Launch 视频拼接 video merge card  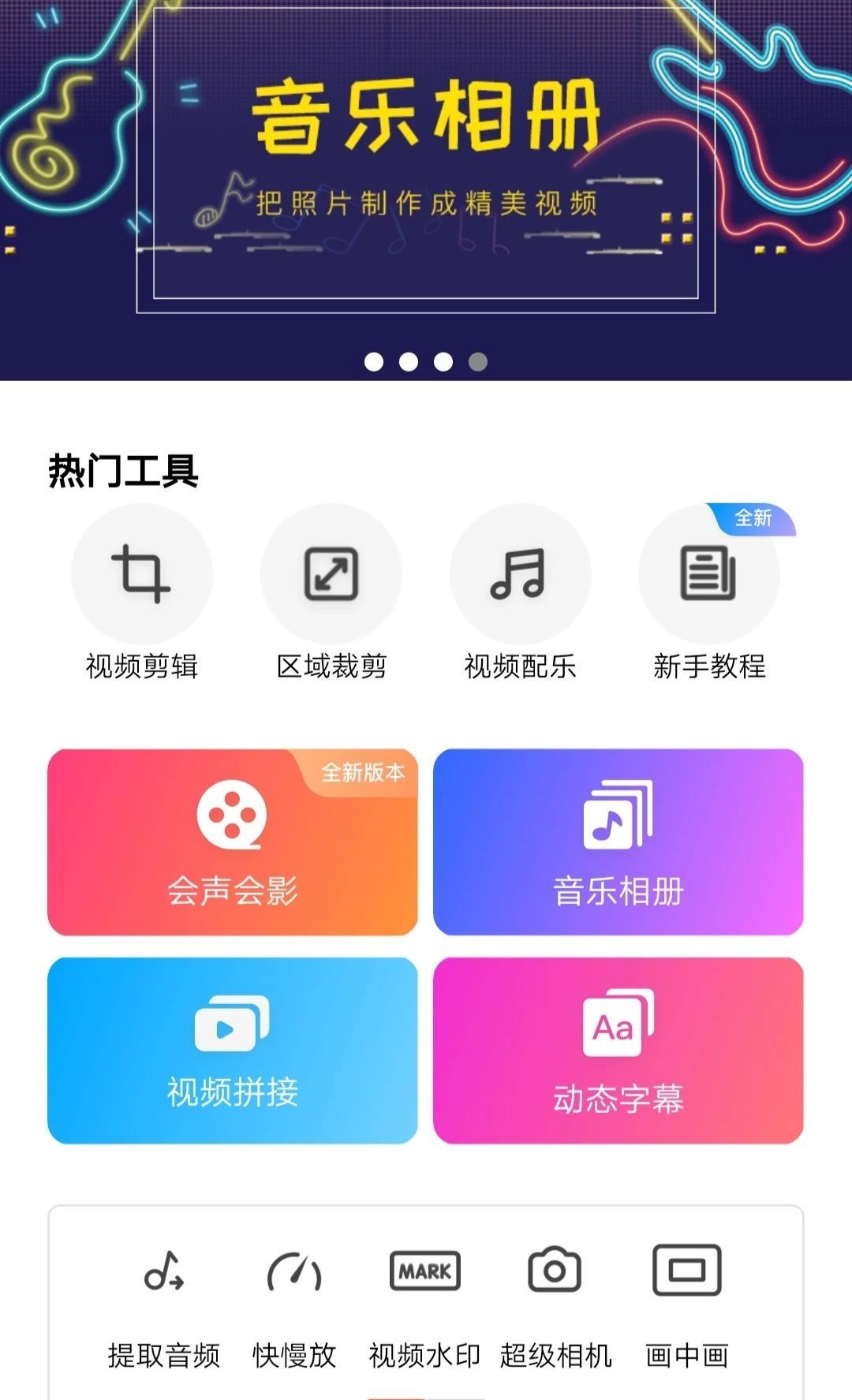pyautogui.click(x=233, y=1051)
